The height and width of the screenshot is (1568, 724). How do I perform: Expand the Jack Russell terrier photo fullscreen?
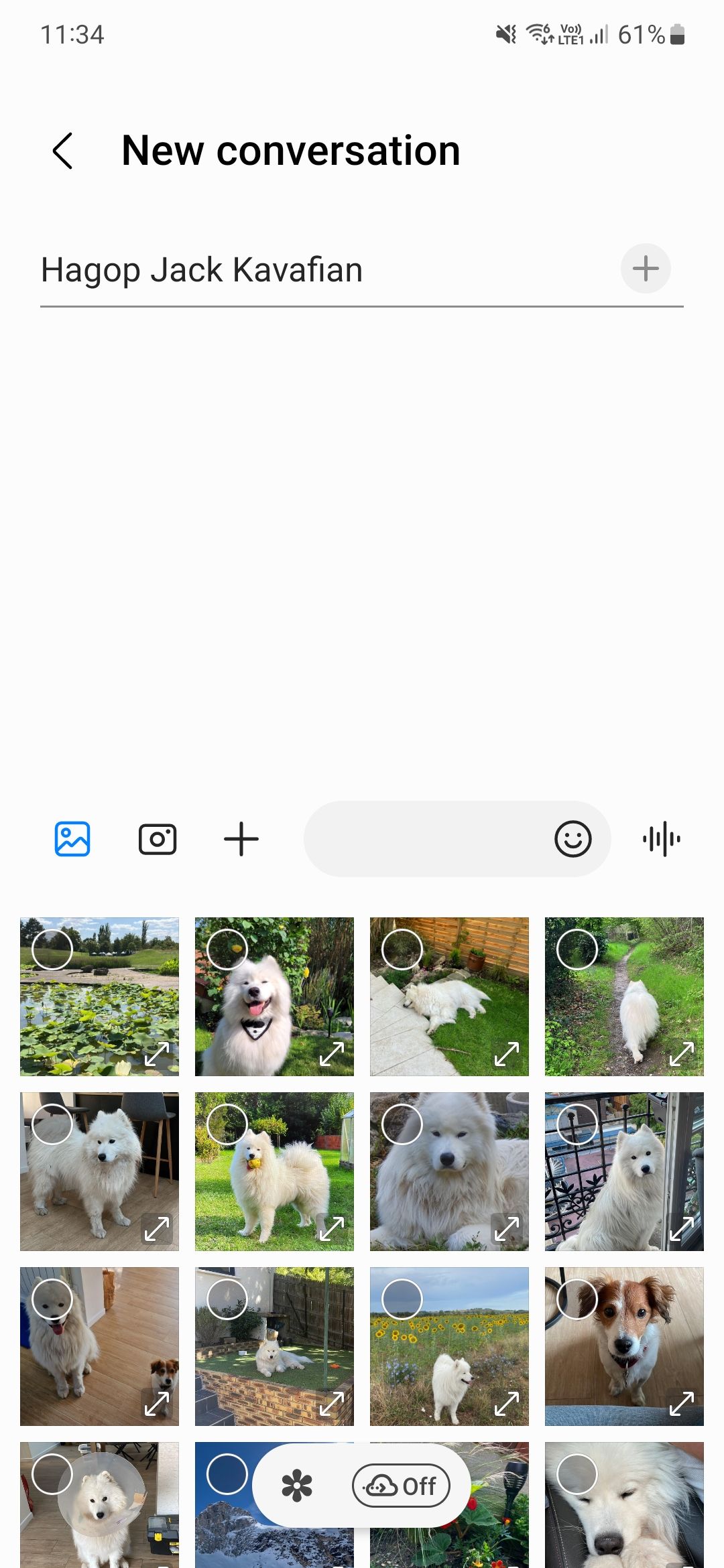click(x=682, y=1403)
